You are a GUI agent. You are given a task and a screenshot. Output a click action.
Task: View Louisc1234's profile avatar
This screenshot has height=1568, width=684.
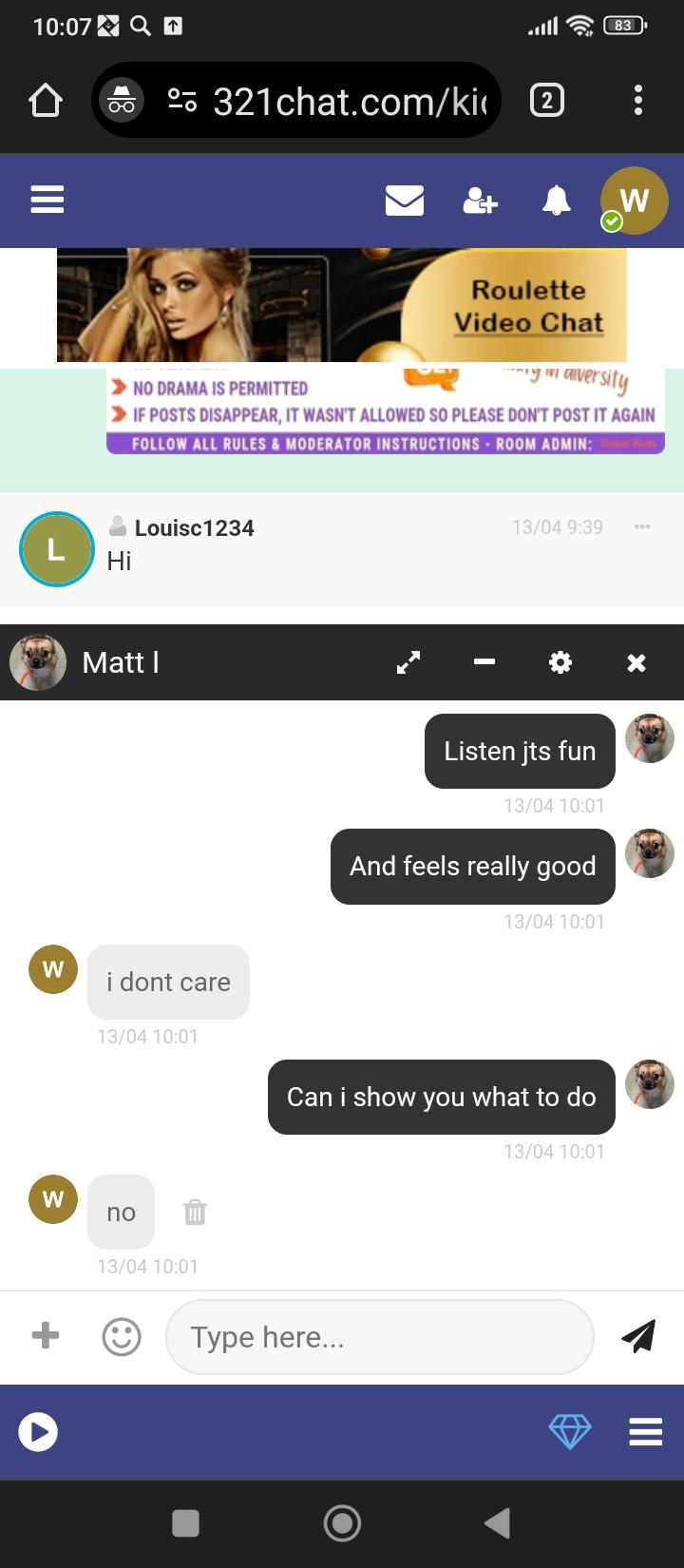click(x=56, y=548)
